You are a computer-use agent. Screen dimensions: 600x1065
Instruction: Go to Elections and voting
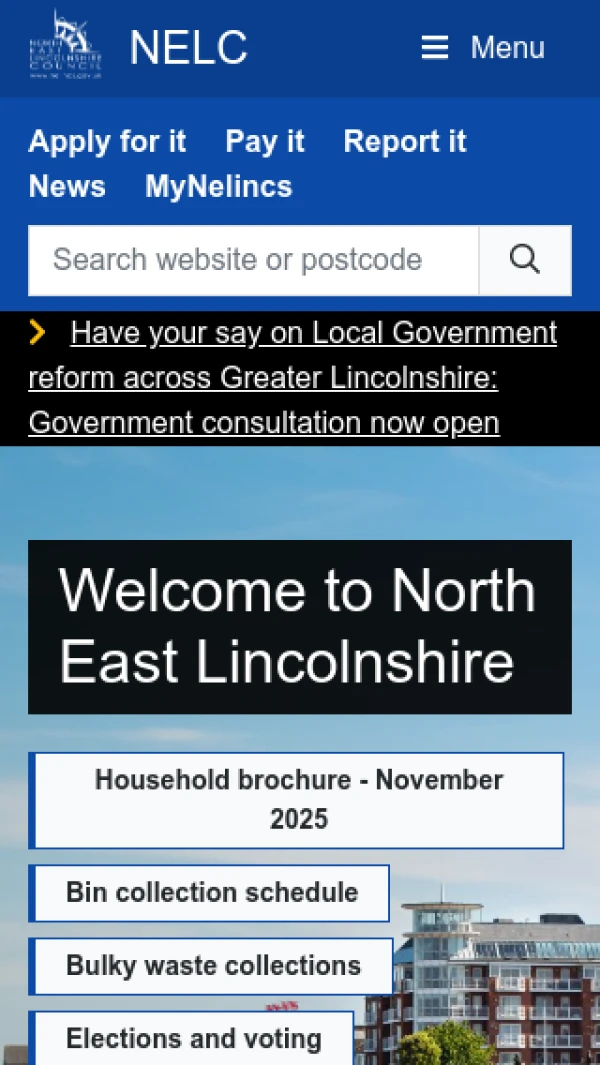pos(193,1039)
